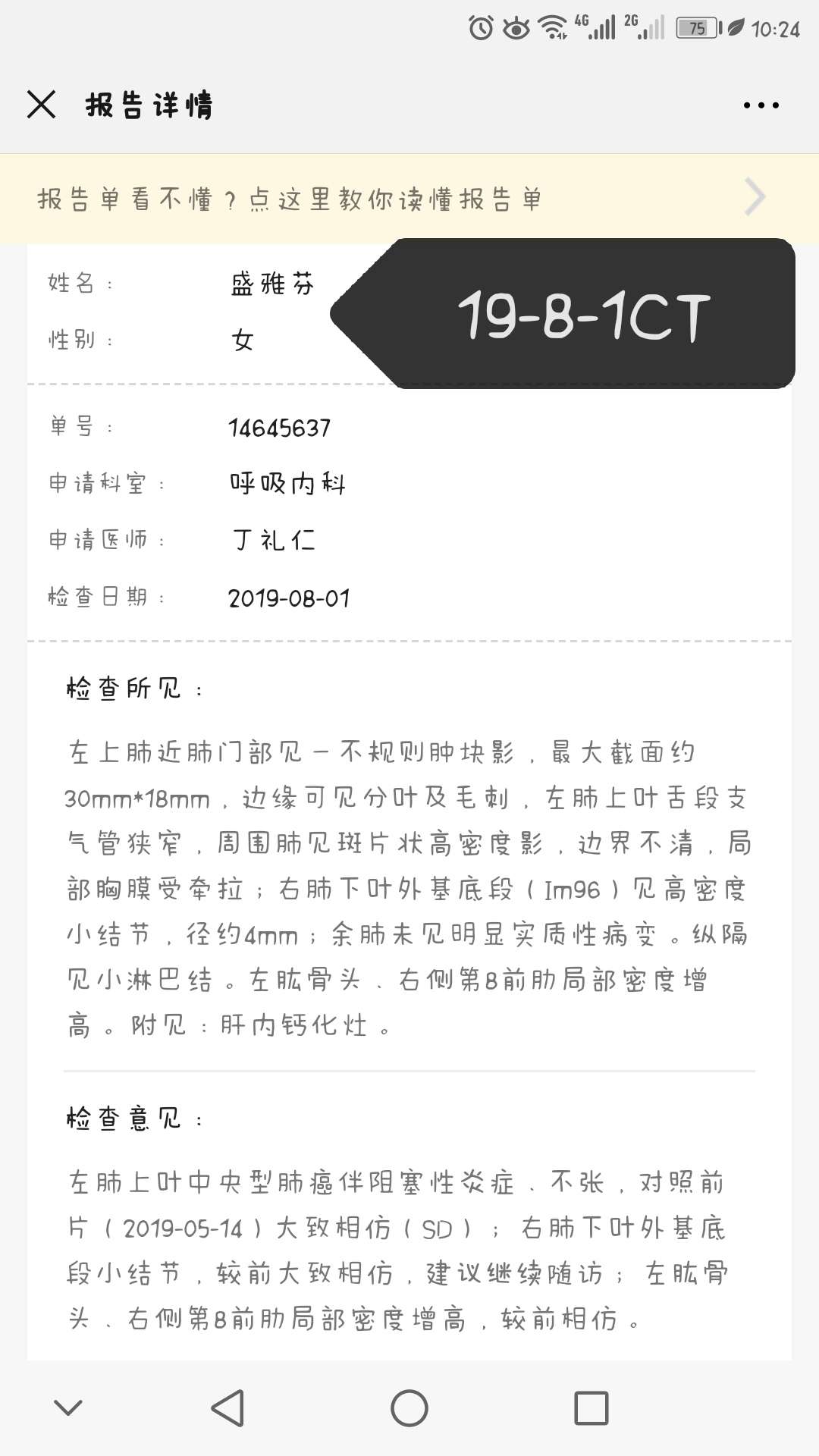Tap the 2G signal indicator icon
The width and height of the screenshot is (819, 1456).
643,27
